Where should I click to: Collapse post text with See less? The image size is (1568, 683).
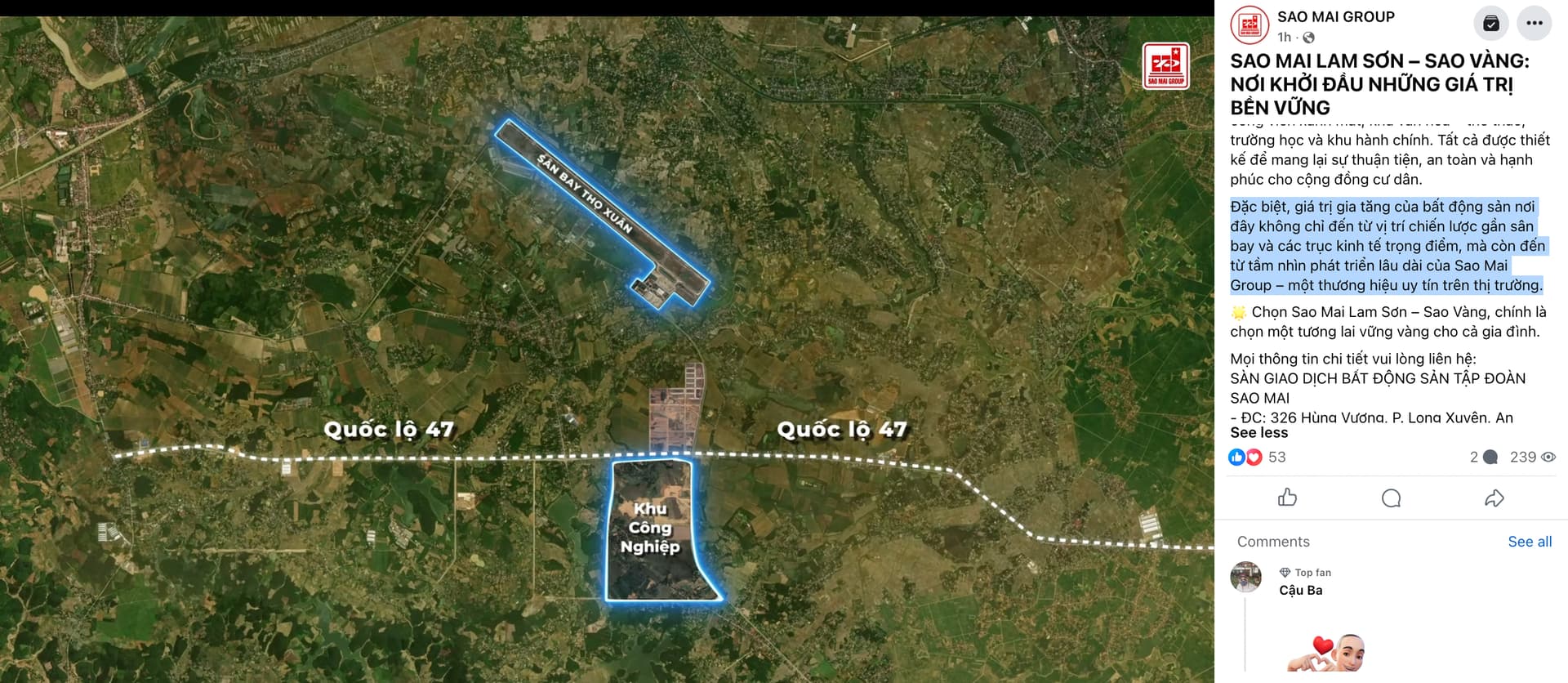pyautogui.click(x=1258, y=433)
